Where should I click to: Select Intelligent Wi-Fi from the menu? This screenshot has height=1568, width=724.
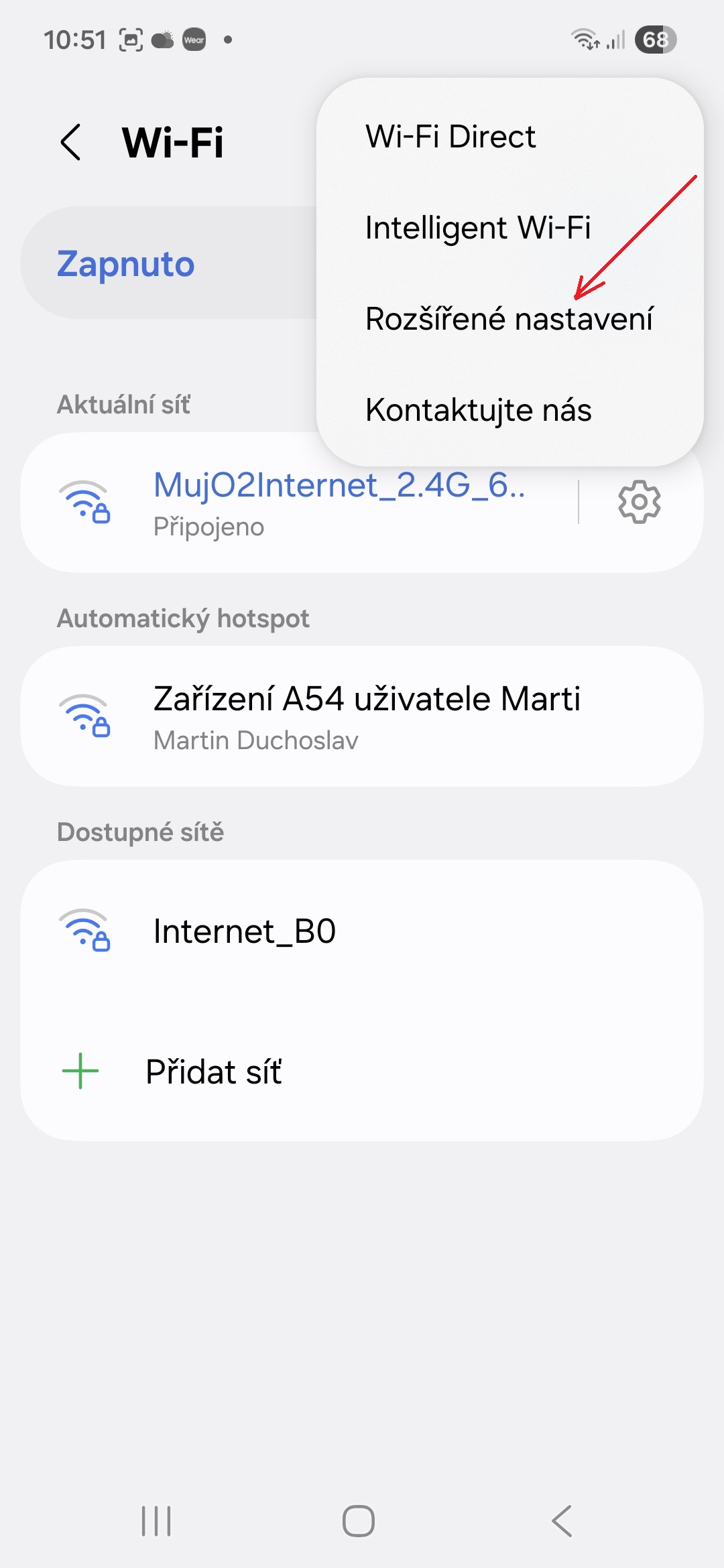(477, 228)
